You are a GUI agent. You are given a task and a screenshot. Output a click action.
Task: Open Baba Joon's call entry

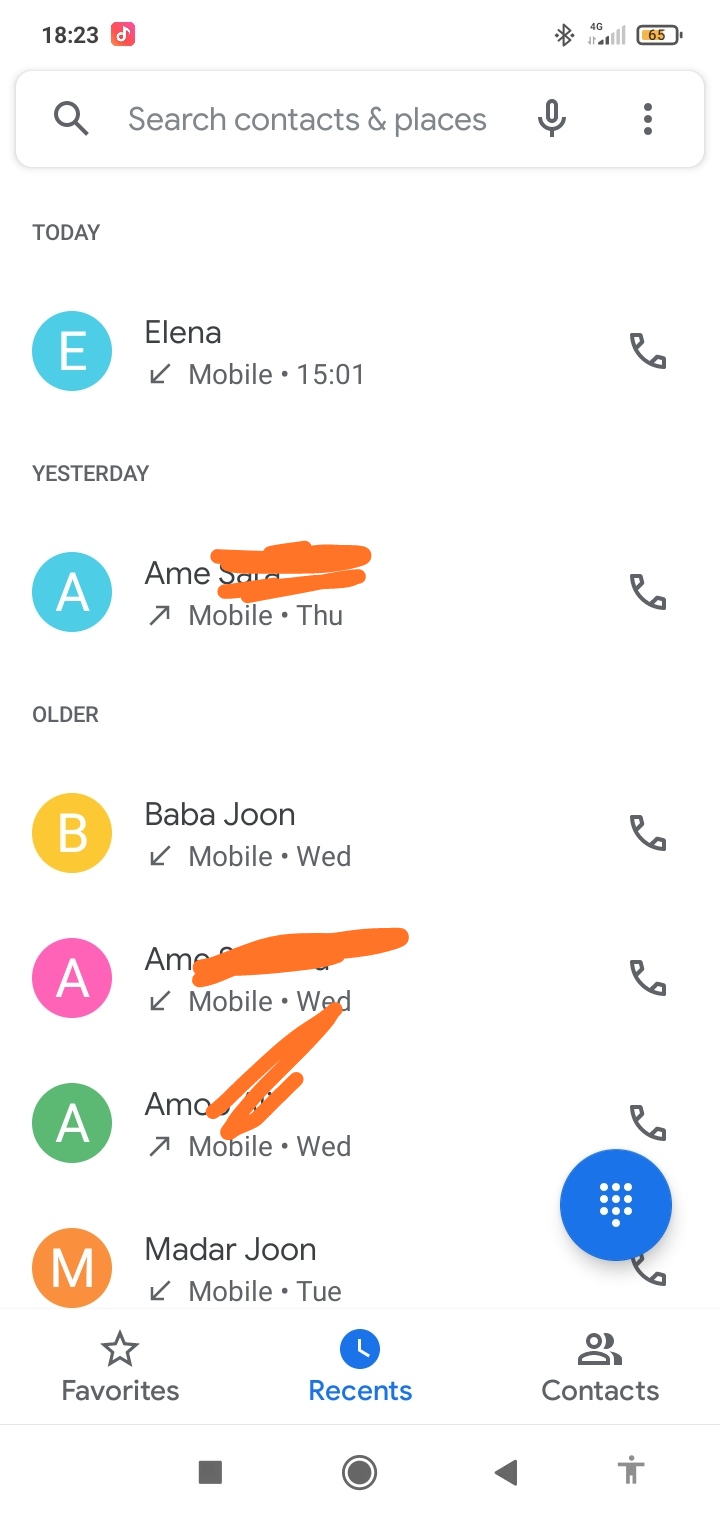coord(300,834)
